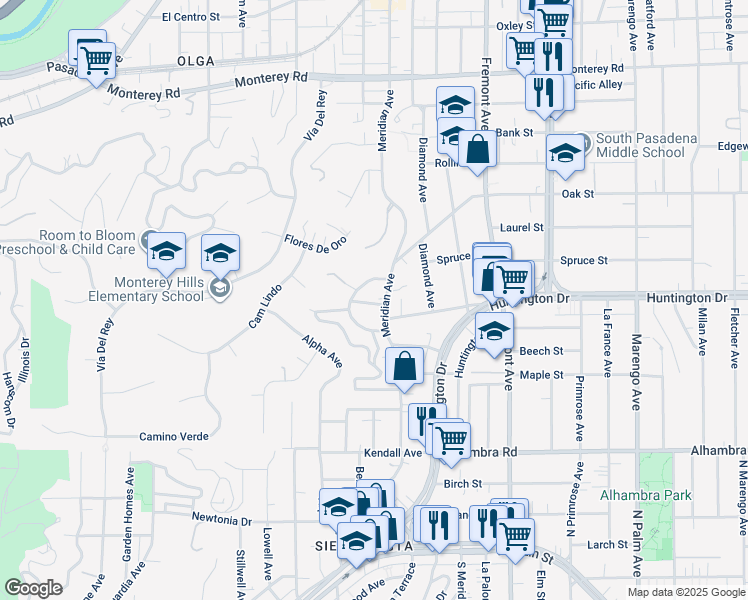
Task: Open the shopping bag marker near Maple St
Action: point(404,367)
